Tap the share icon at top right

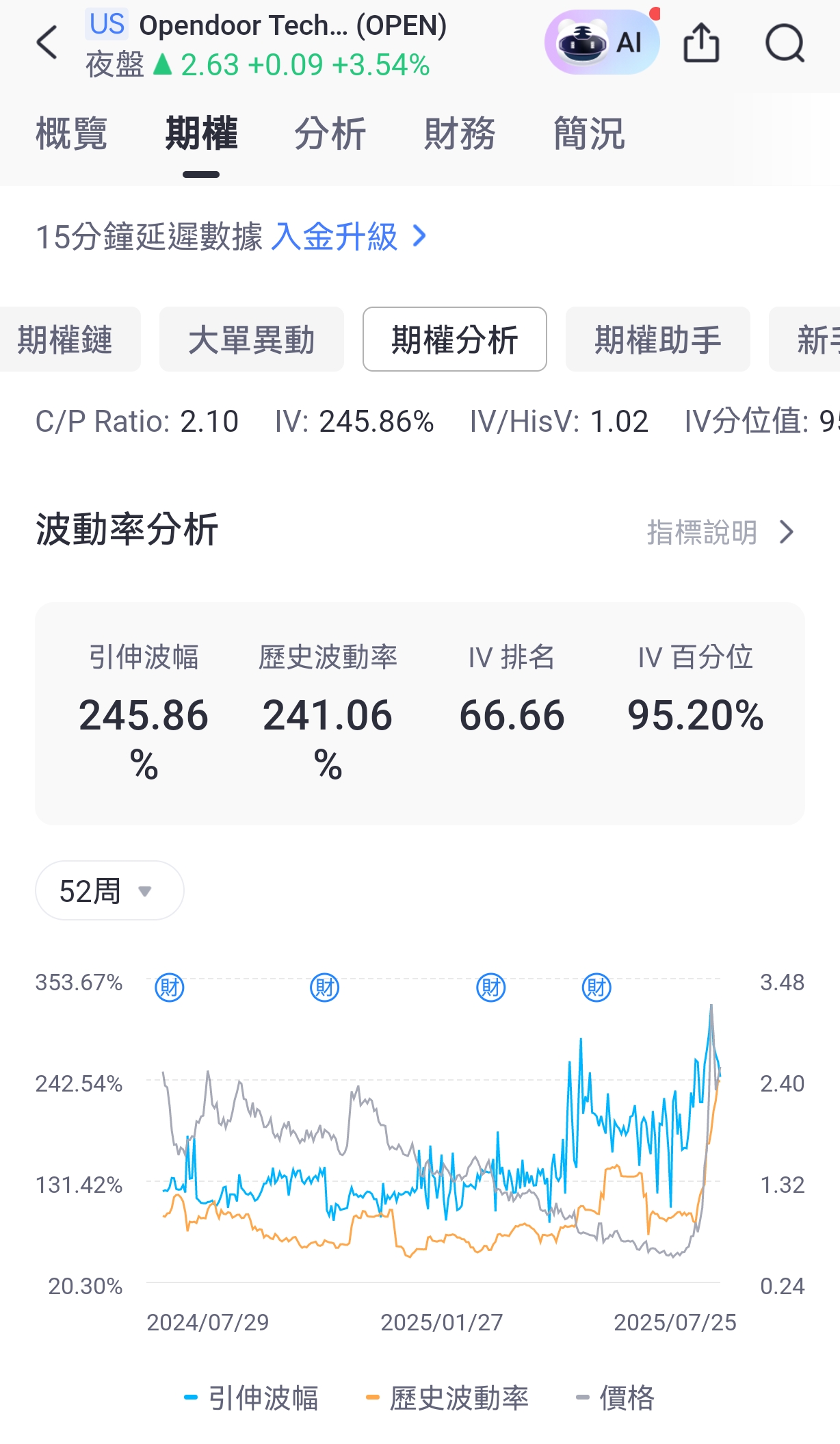[700, 42]
